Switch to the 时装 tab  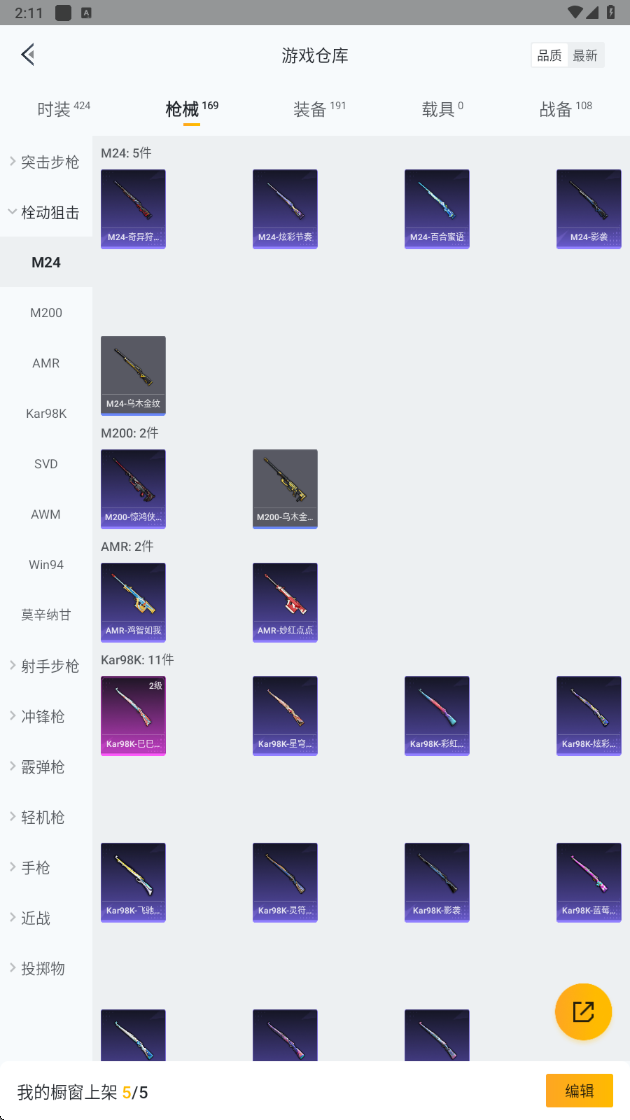pyautogui.click(x=64, y=109)
